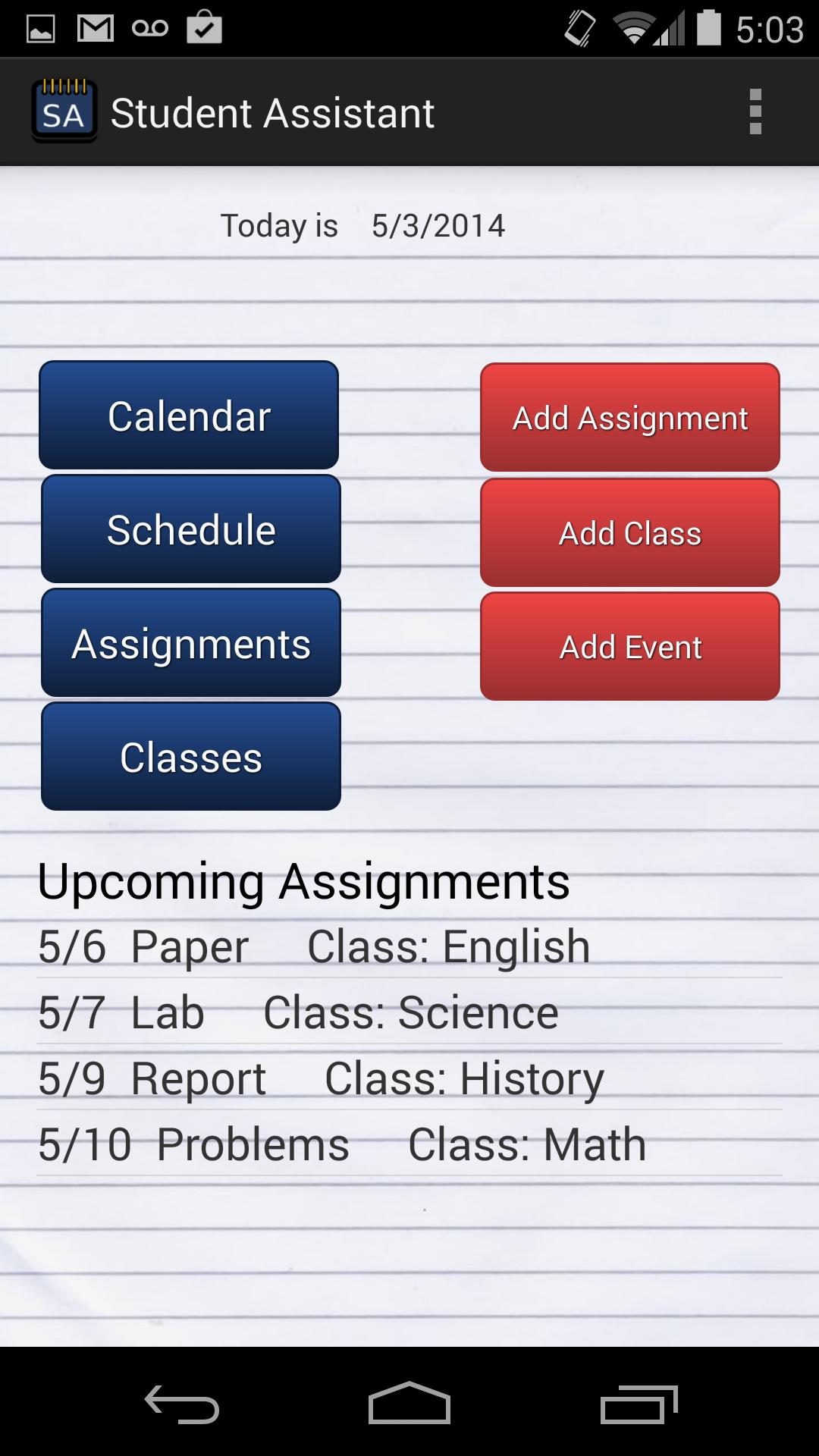Add a new assignment
Image resolution: width=819 pixels, height=1456 pixels.
coord(629,417)
